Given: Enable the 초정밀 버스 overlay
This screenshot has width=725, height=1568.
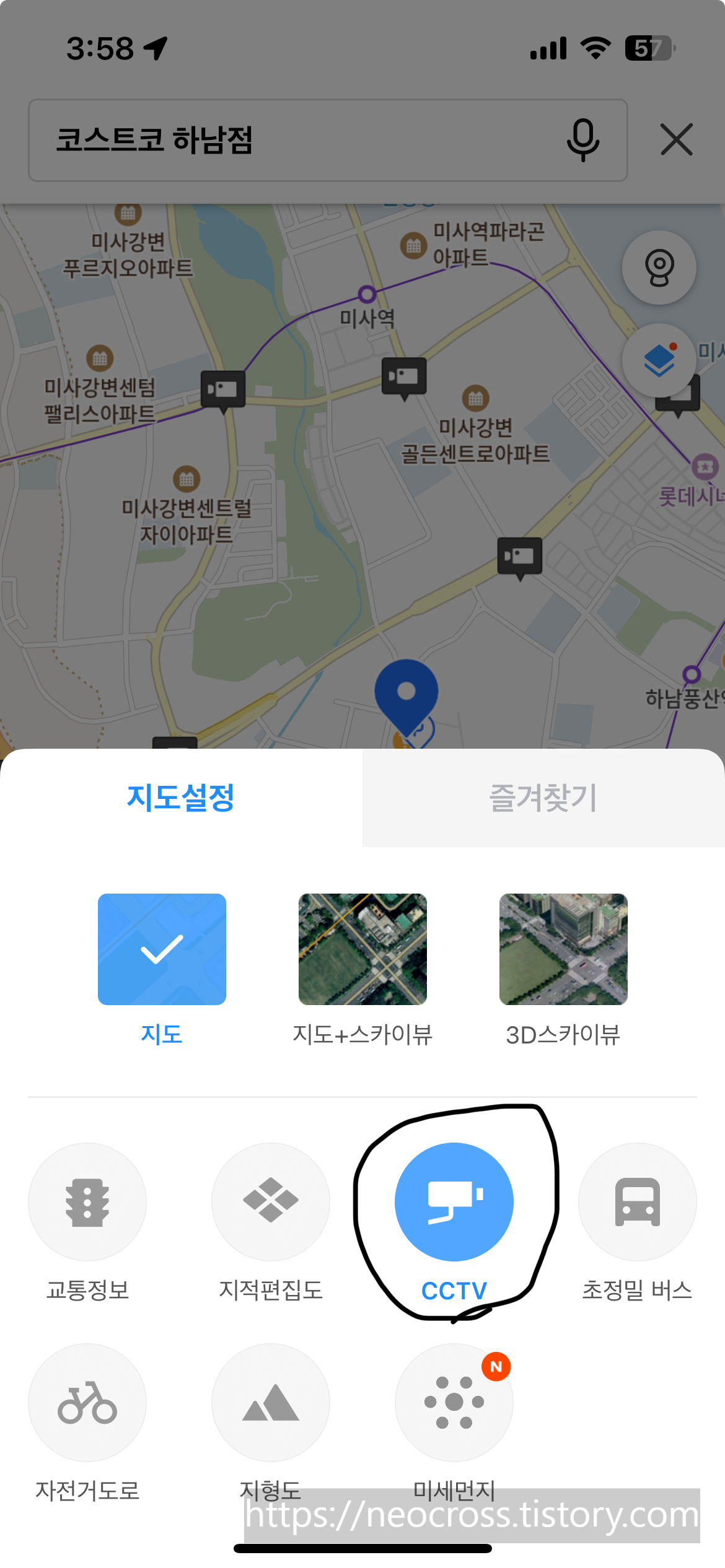Looking at the screenshot, I should tap(636, 1201).
